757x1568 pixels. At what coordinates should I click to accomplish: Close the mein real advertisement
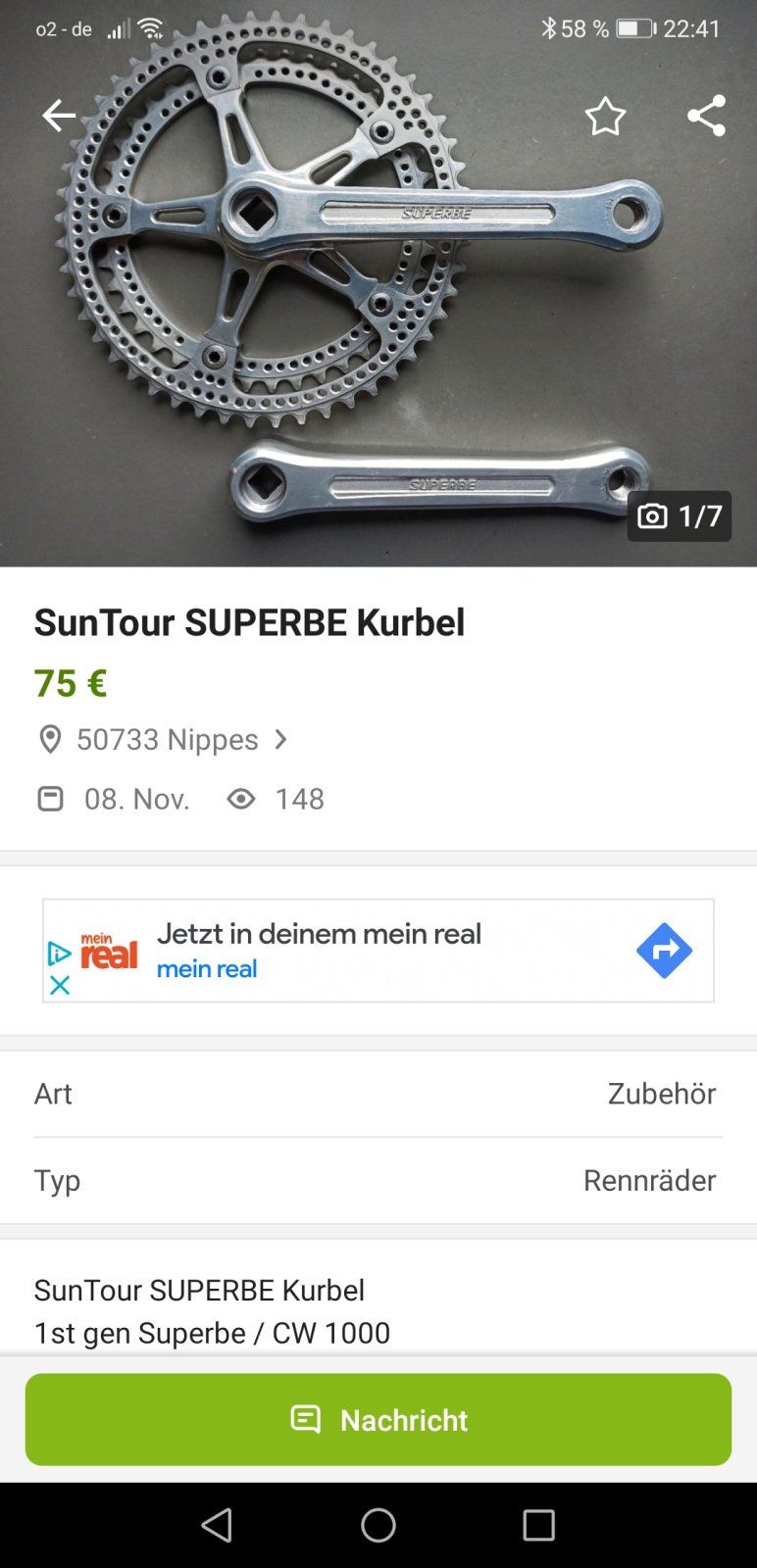pos(60,985)
